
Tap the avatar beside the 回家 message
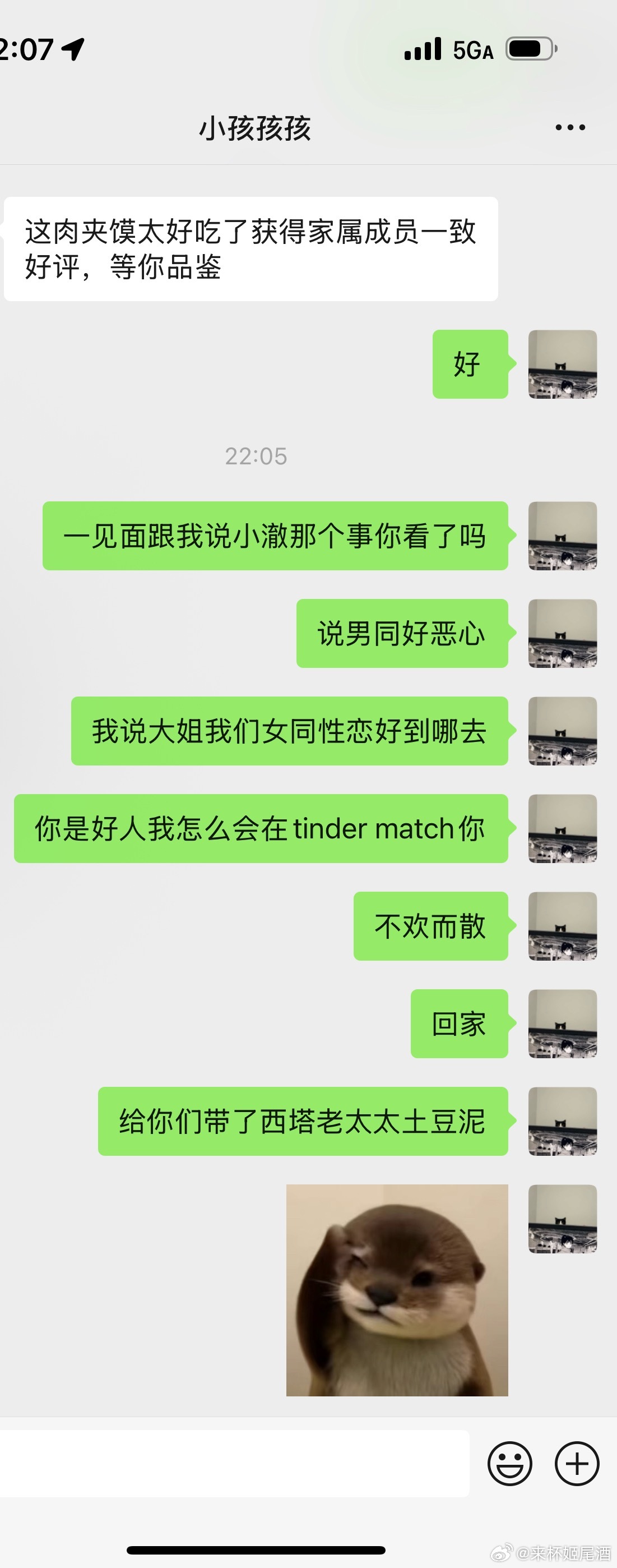(562, 1023)
